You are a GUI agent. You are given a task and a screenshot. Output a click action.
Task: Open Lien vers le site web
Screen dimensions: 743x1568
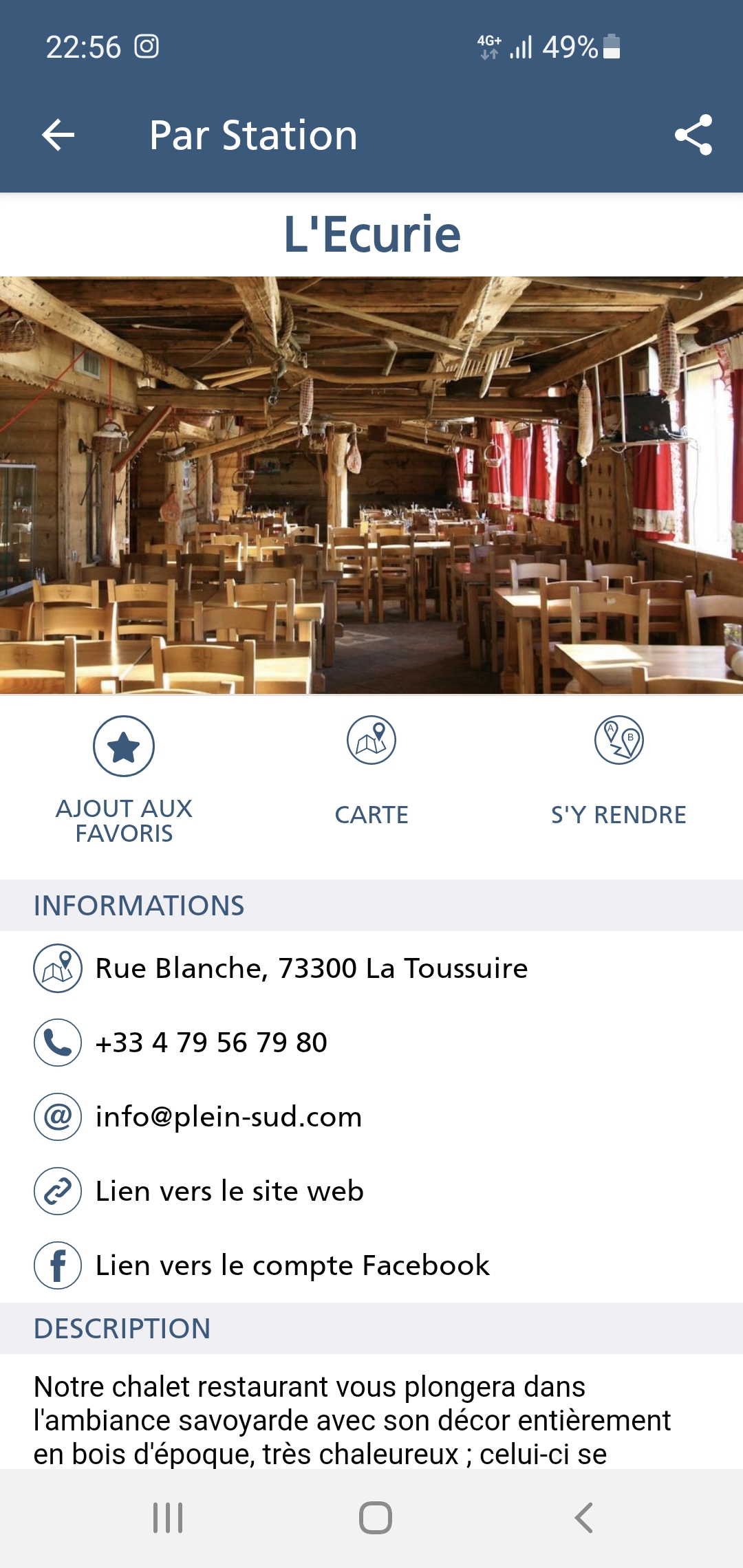tap(229, 1191)
